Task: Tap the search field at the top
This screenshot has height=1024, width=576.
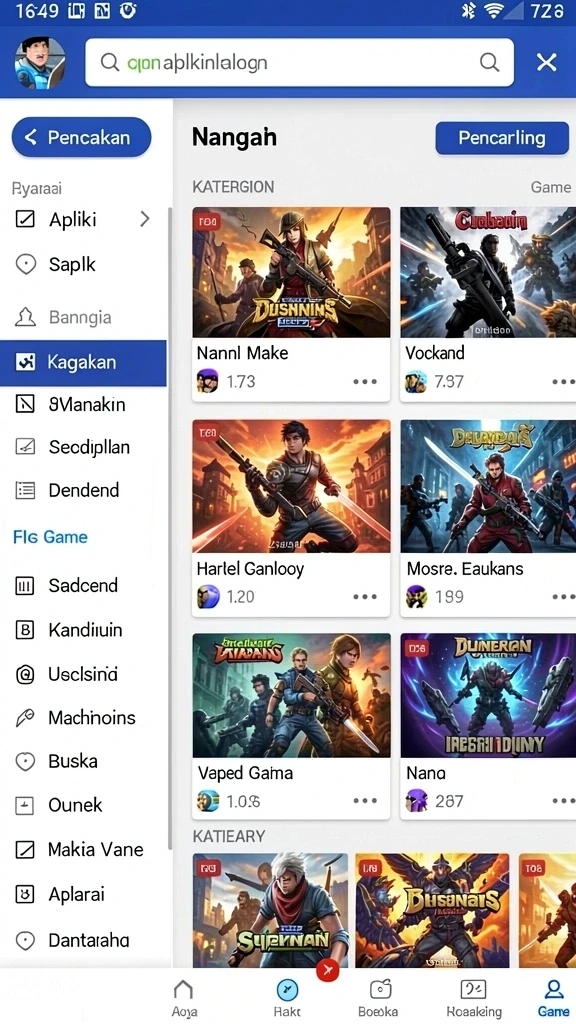Action: click(x=299, y=63)
